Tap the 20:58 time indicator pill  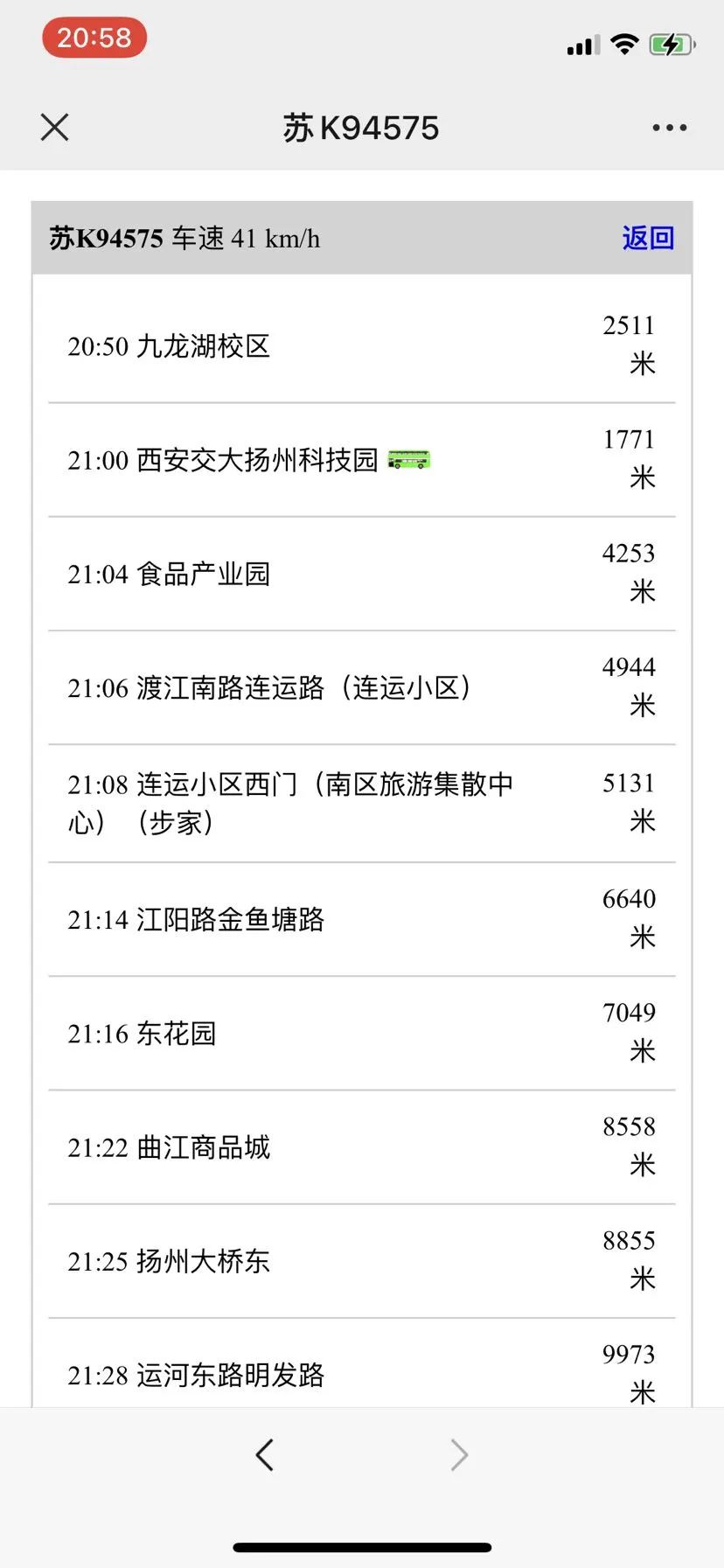click(x=94, y=38)
